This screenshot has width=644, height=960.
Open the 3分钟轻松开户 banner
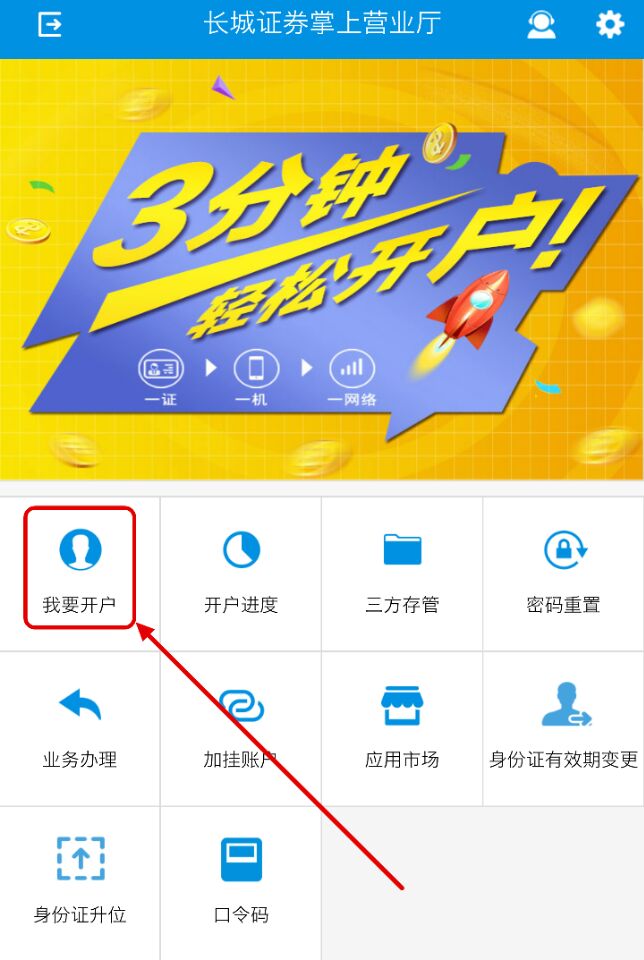click(x=322, y=270)
